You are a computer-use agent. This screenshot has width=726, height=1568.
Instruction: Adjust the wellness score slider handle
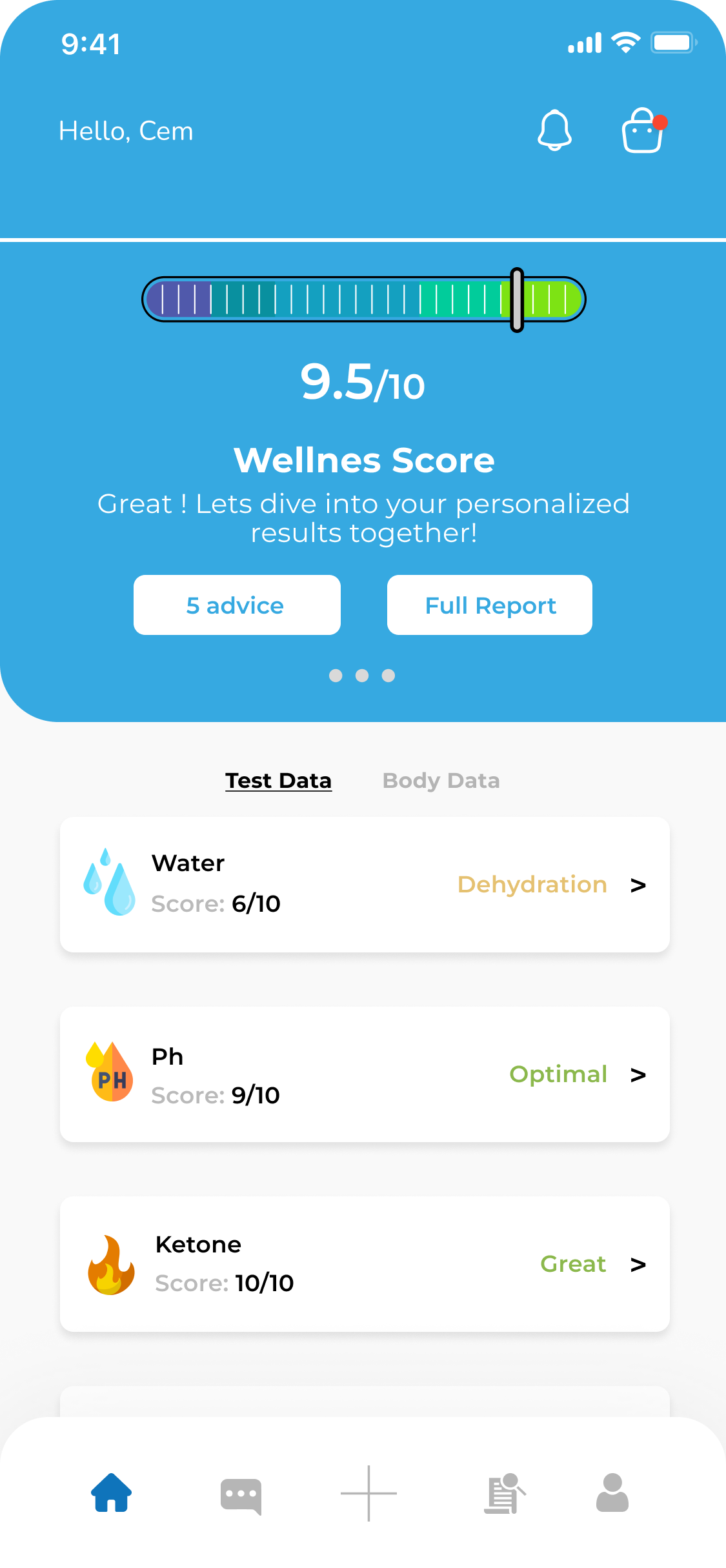tap(517, 299)
